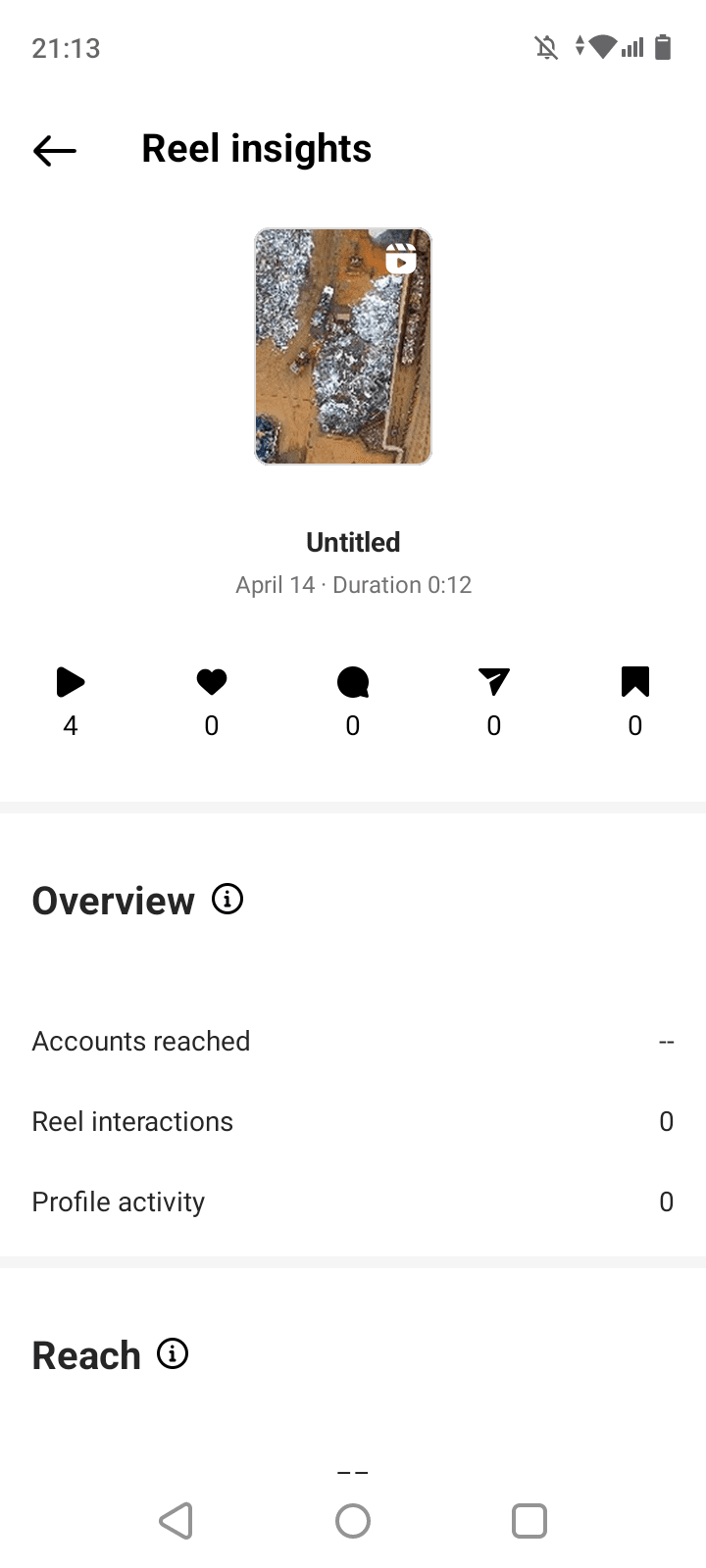
Task: Tap the heart likes icon
Action: tap(212, 681)
